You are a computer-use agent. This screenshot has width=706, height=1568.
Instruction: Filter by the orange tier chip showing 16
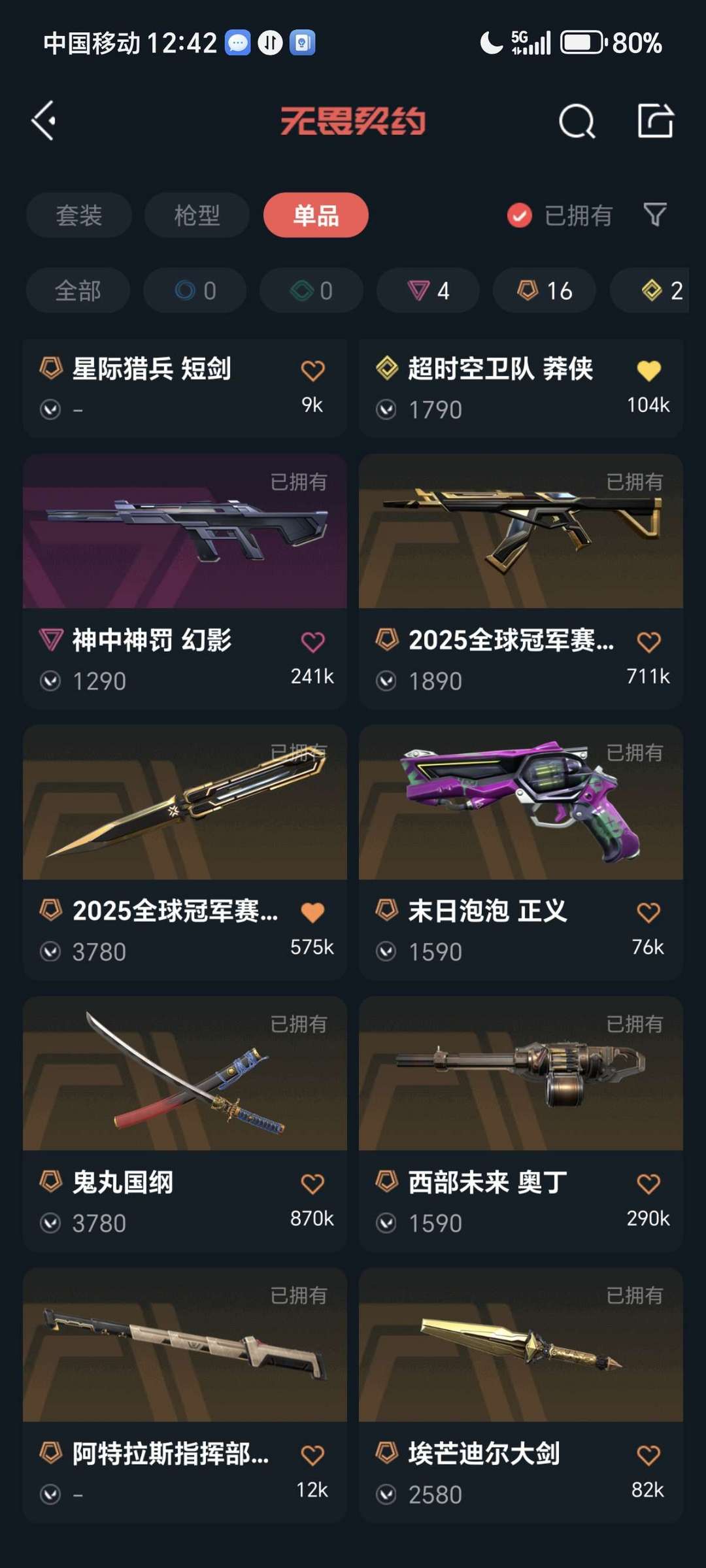click(x=545, y=290)
